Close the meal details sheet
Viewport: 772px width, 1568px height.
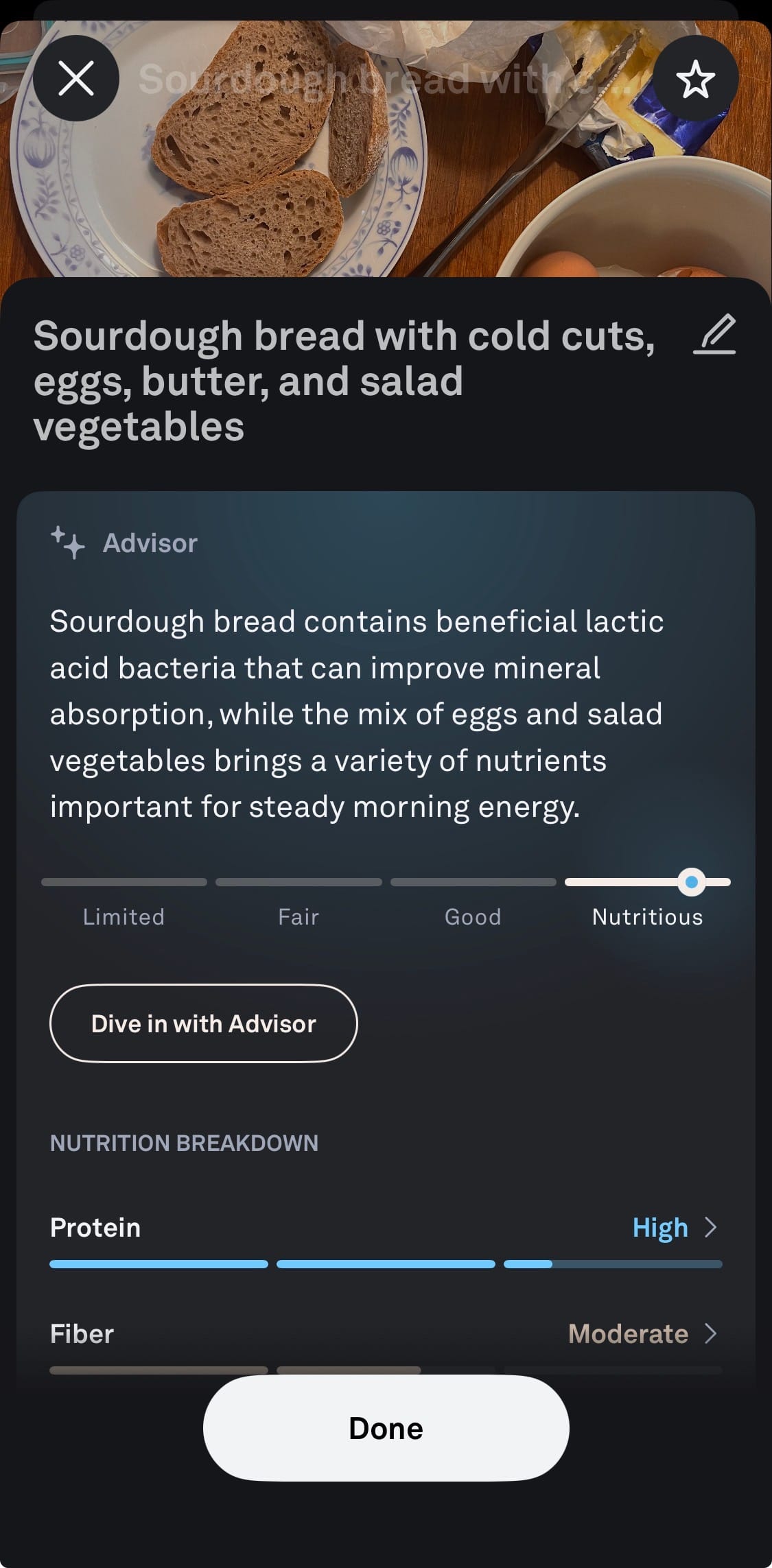pyautogui.click(x=76, y=78)
